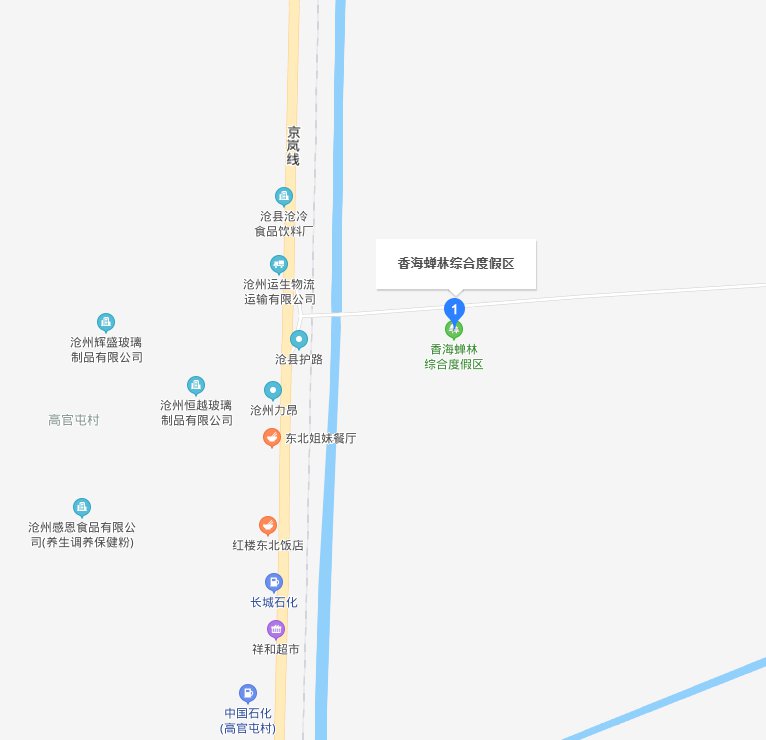Viewport: 766px width, 740px height.
Task: Open the 沧县护路 place marker
Action: tap(298, 340)
